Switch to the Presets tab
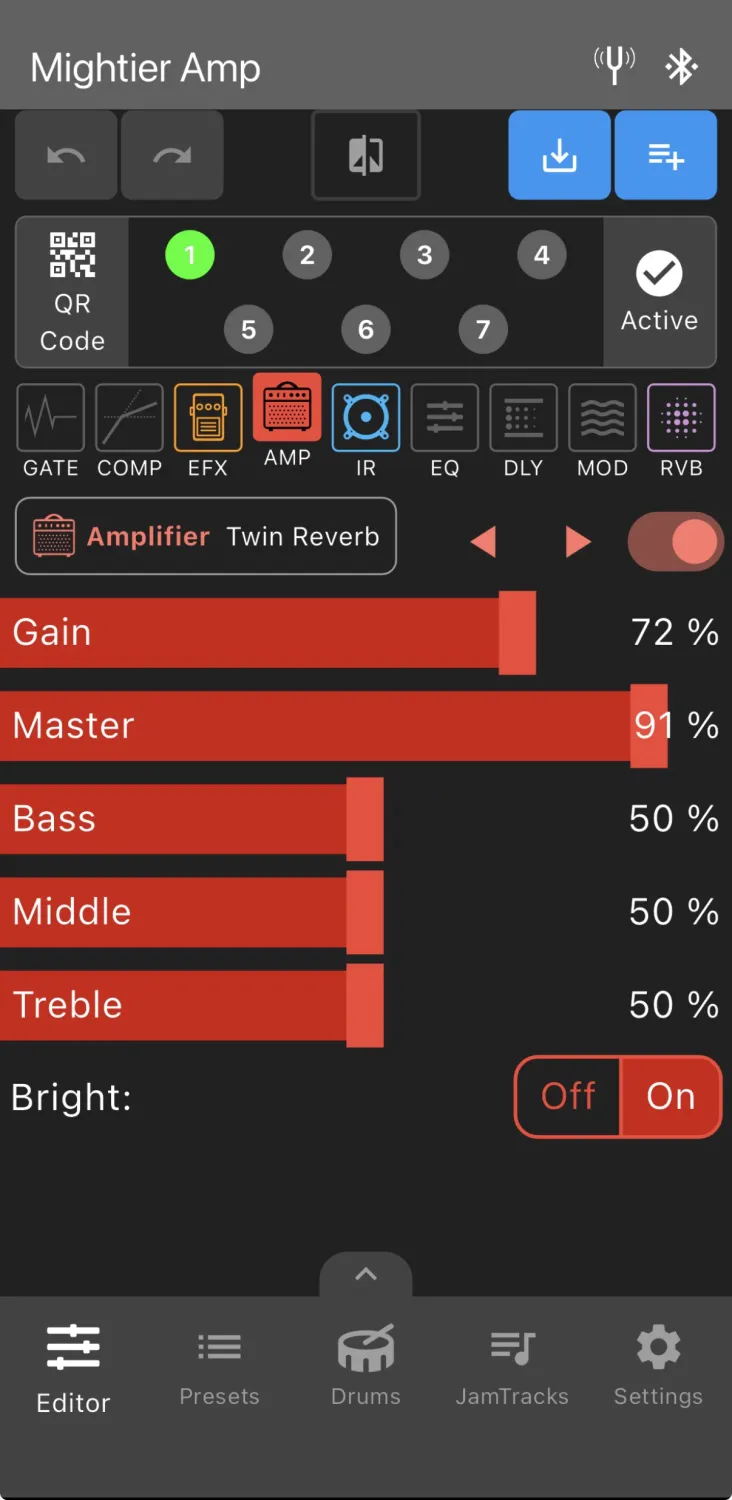 219,1366
